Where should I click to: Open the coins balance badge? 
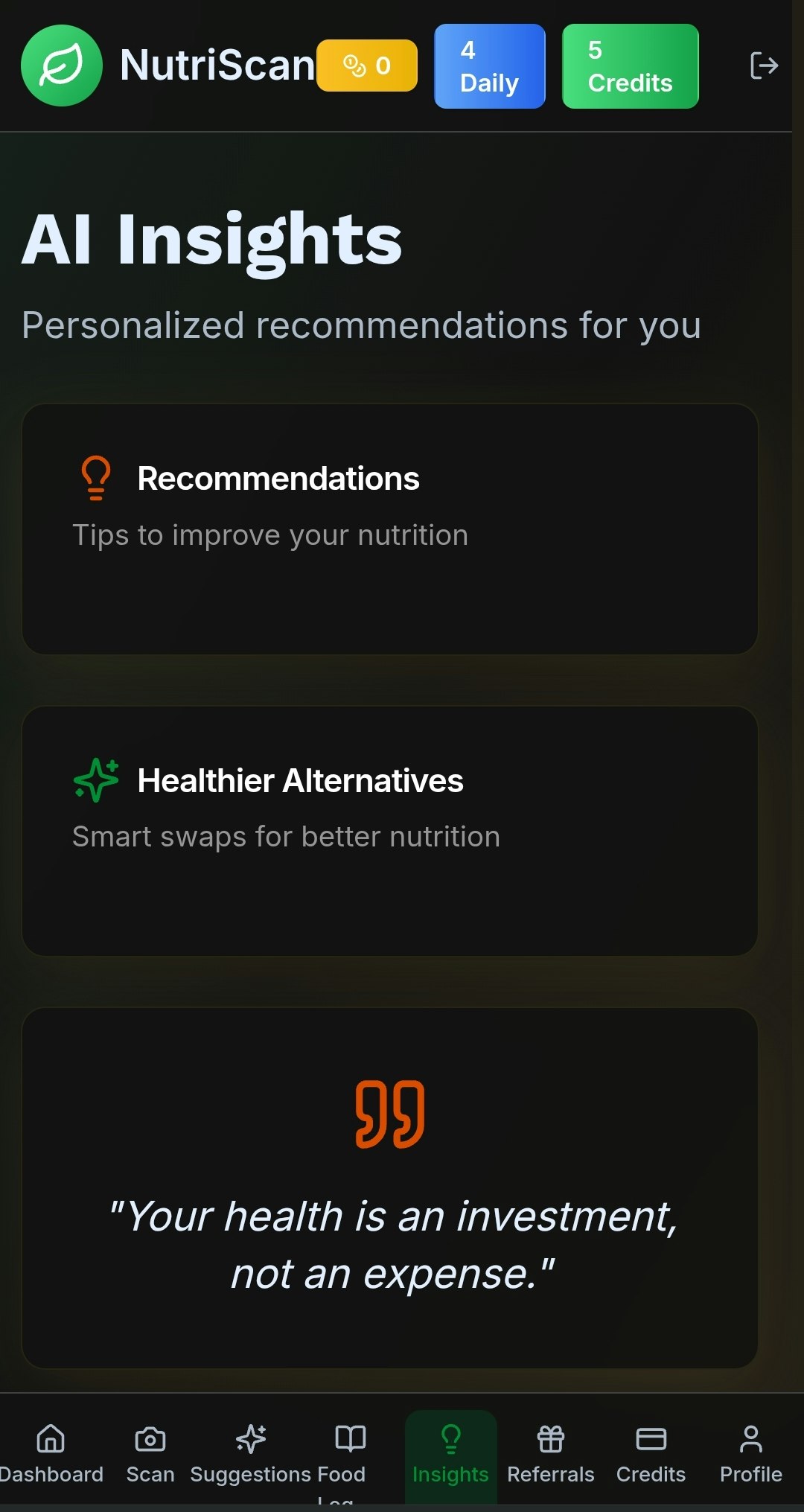[367, 66]
